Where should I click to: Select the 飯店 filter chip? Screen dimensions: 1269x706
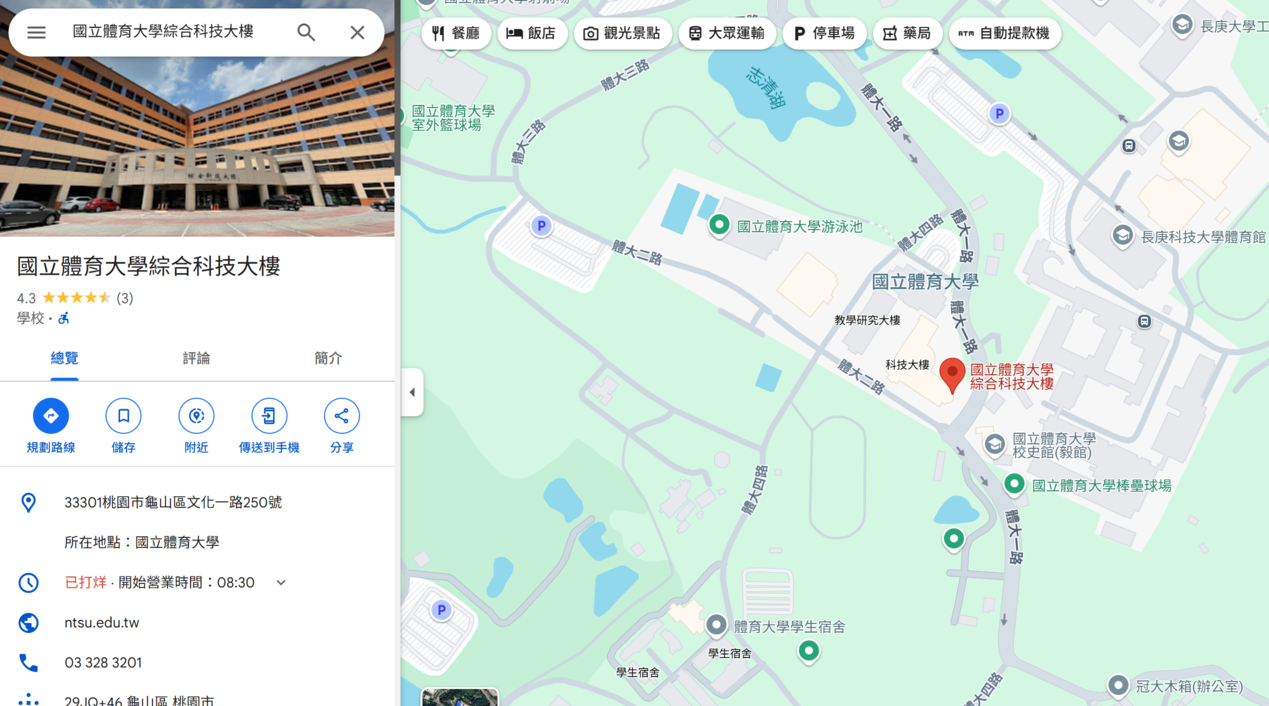tap(532, 34)
